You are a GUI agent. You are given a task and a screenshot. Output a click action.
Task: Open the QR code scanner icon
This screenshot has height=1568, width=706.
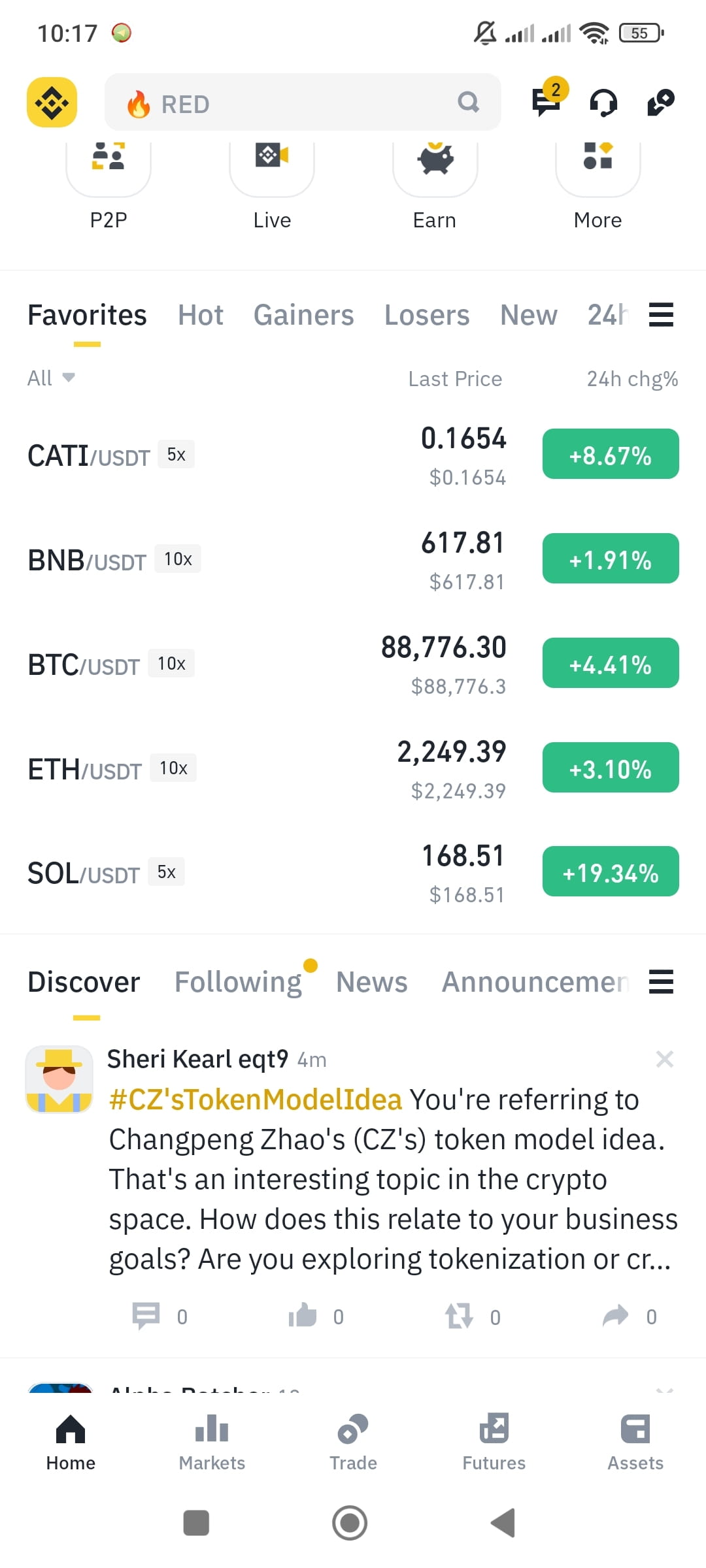click(661, 103)
